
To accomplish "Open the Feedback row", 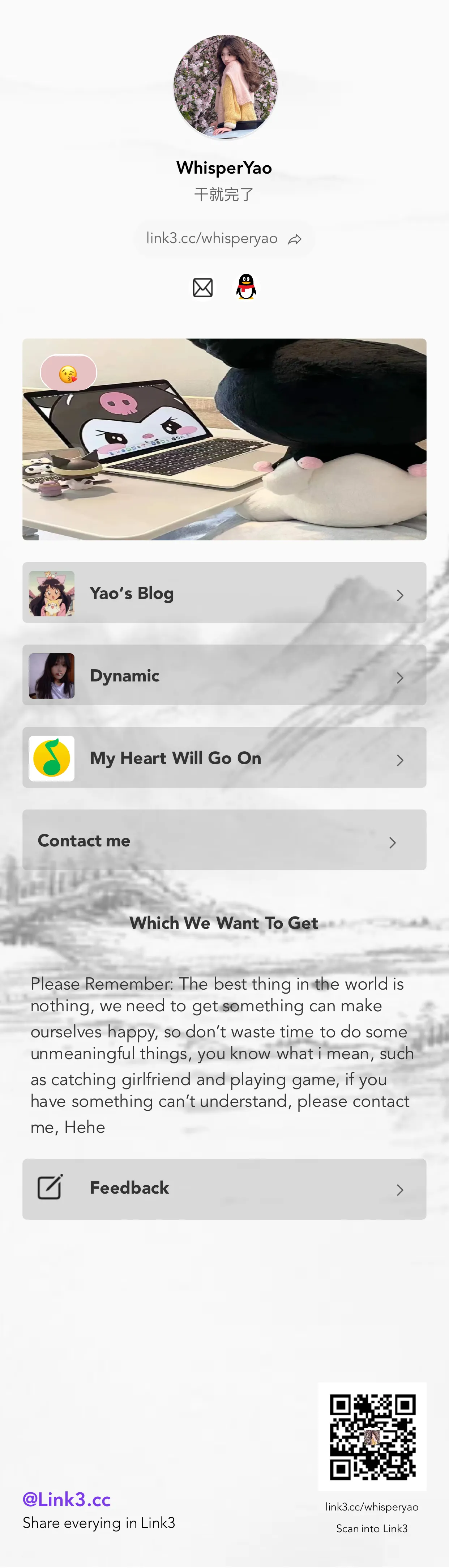I will pyautogui.click(x=224, y=1188).
